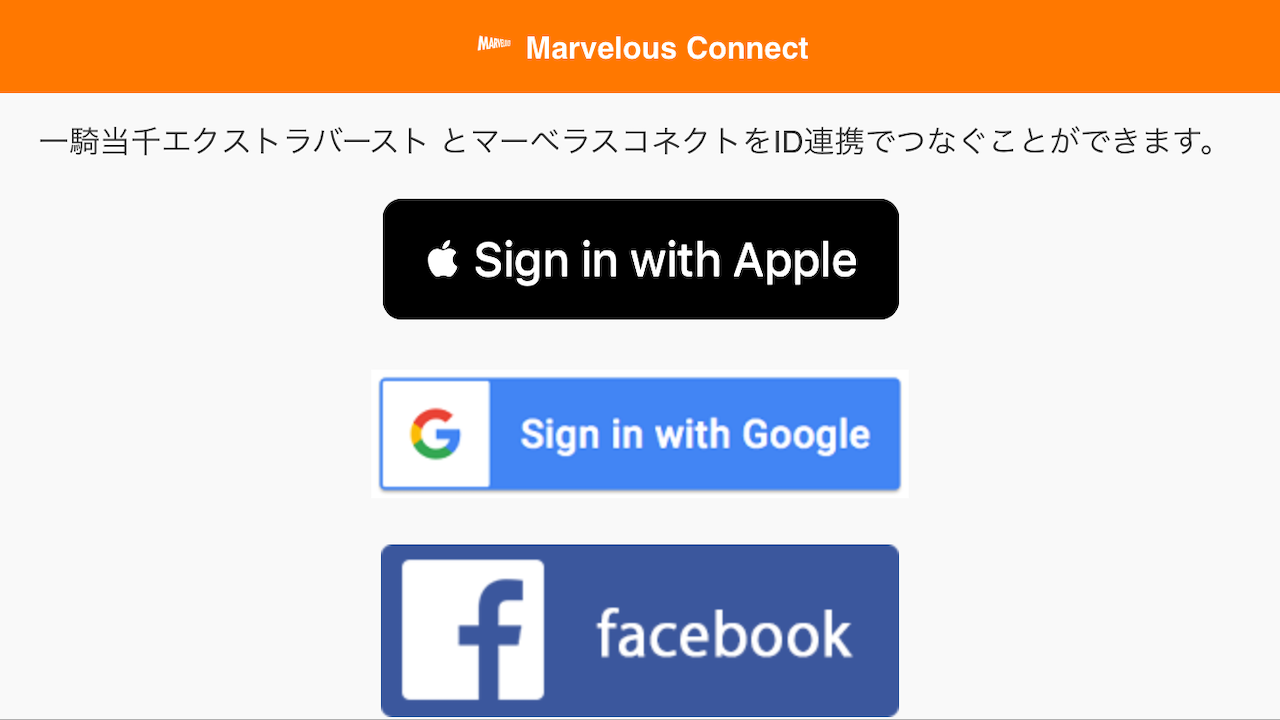Image resolution: width=1280 pixels, height=720 pixels.
Task: Choose Sign in with Google
Action: coord(640,433)
